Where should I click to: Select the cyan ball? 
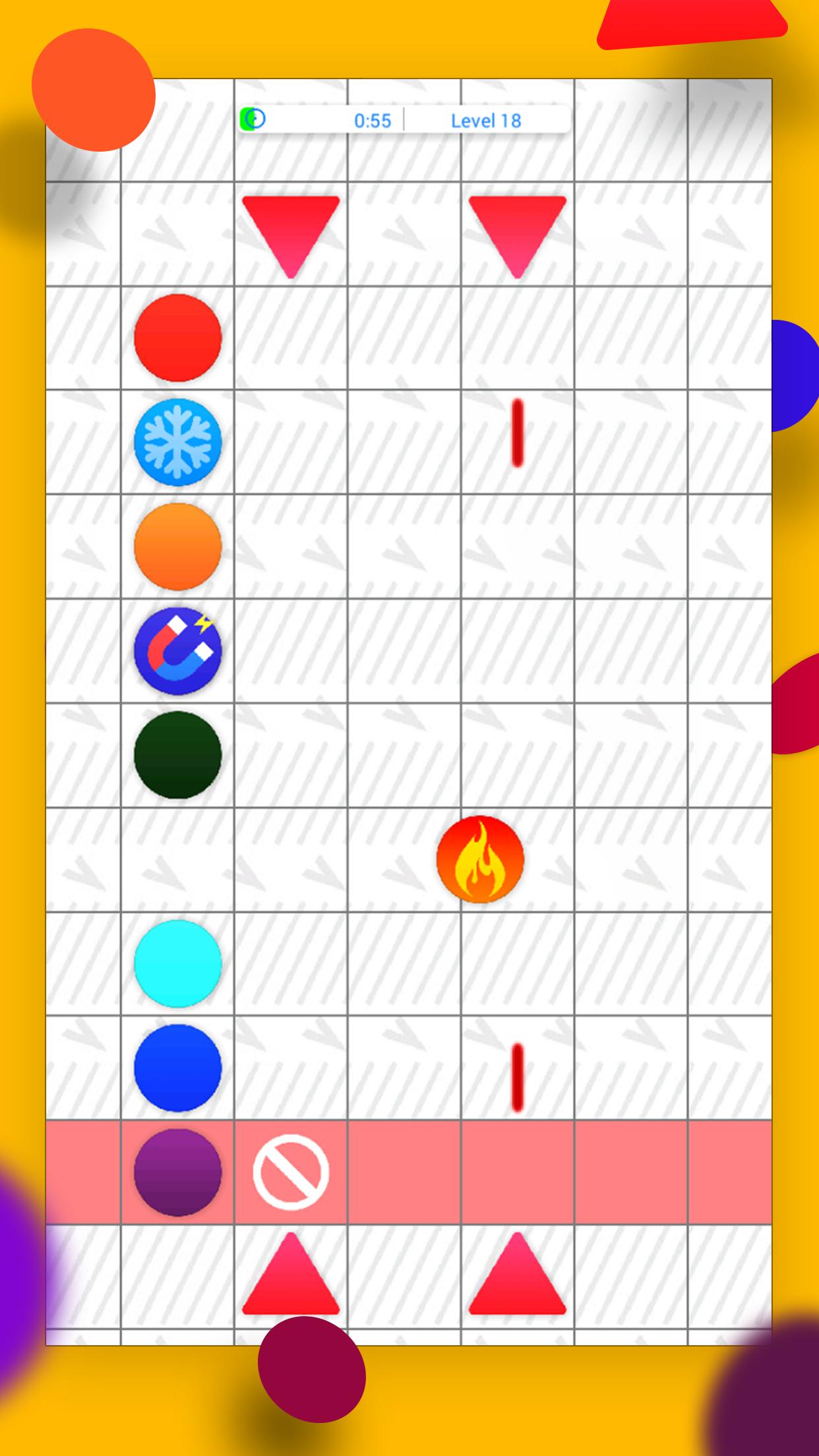(177, 963)
